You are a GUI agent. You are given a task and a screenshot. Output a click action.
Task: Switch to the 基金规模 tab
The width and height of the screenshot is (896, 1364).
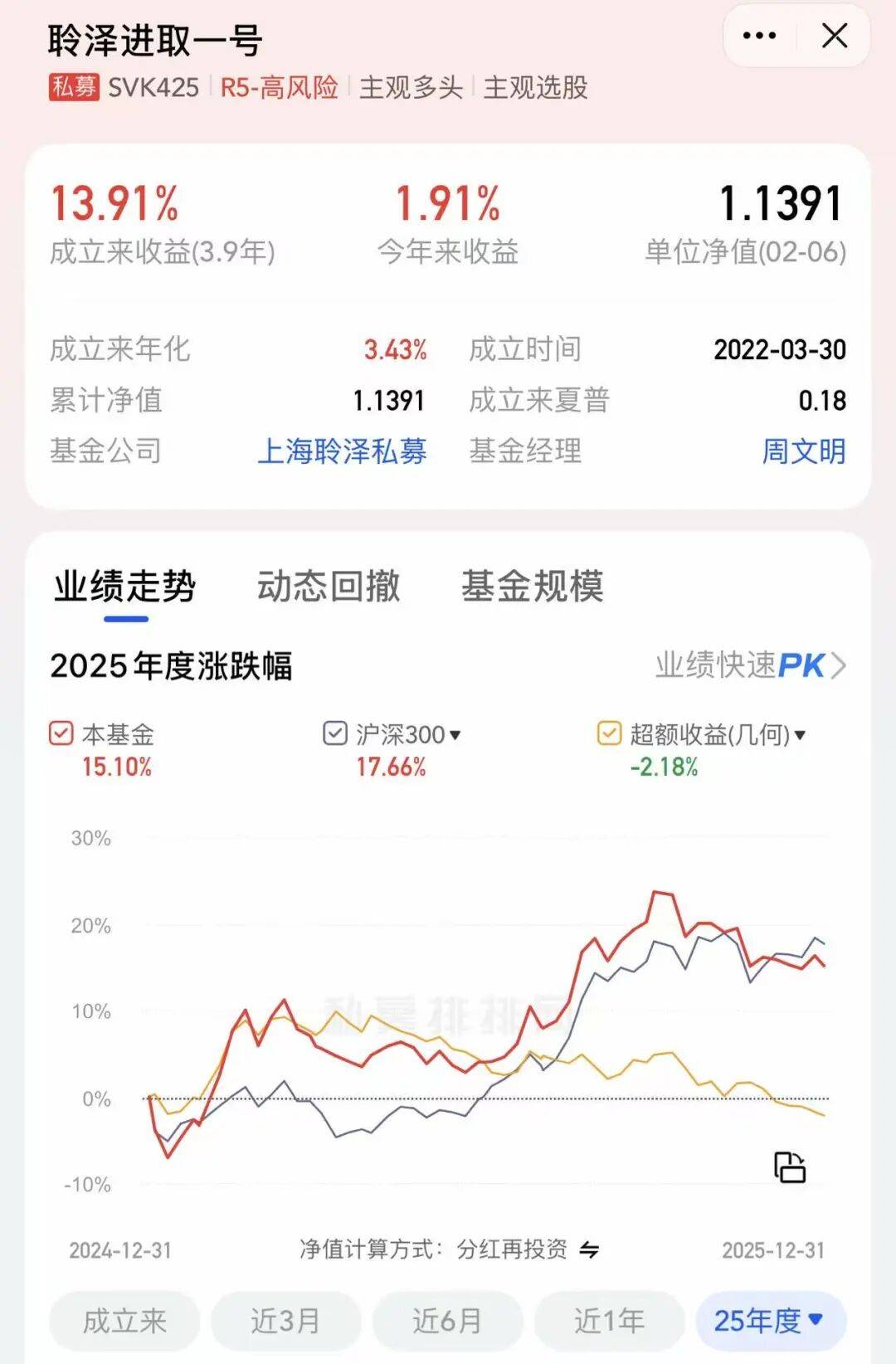point(532,586)
